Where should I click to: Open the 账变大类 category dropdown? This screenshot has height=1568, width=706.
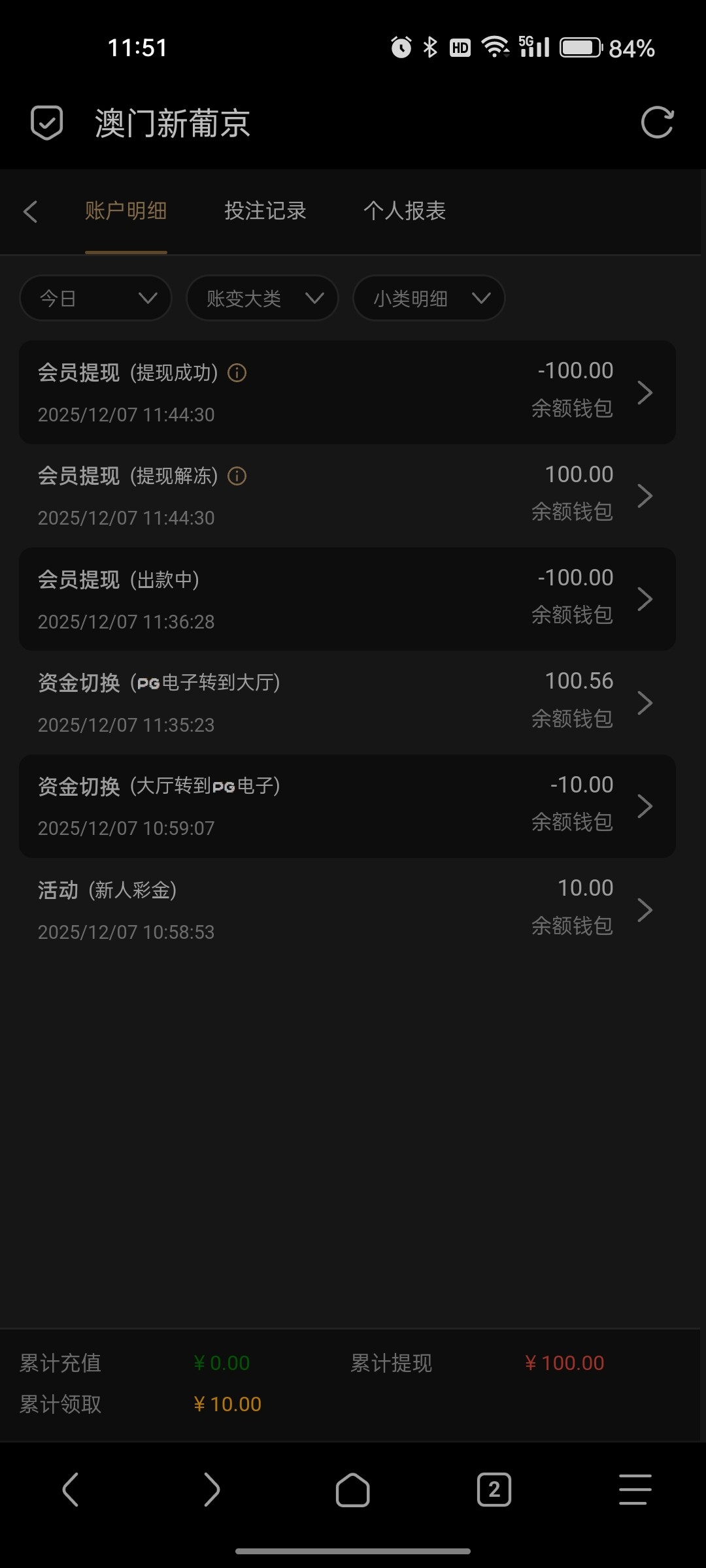click(261, 298)
